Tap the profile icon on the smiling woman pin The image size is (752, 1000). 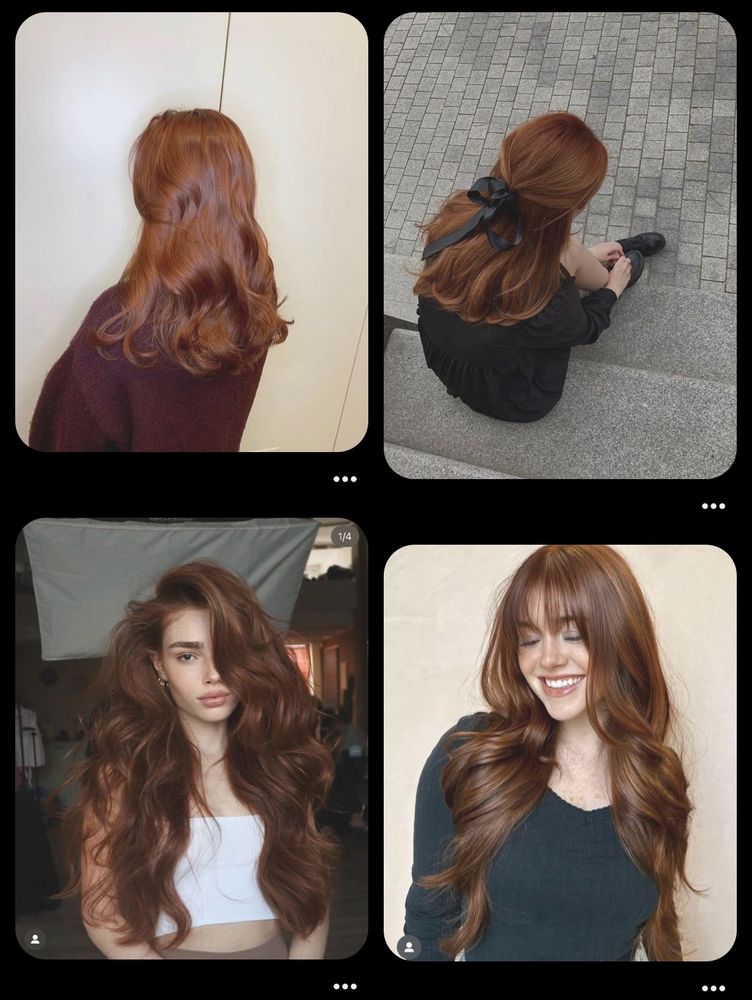pyautogui.click(x=408, y=946)
